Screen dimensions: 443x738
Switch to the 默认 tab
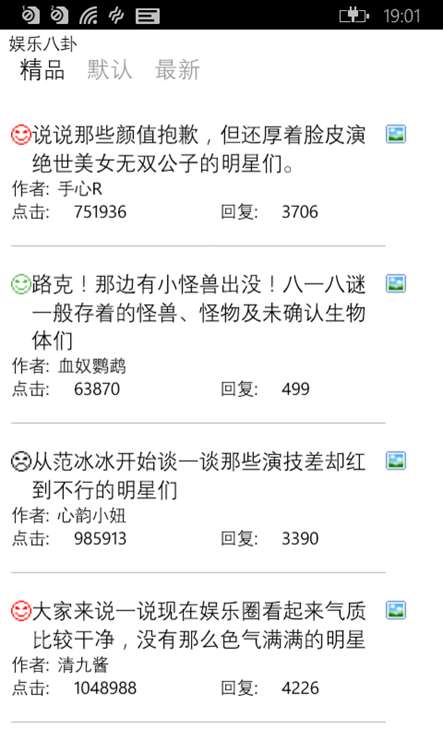pos(109,70)
